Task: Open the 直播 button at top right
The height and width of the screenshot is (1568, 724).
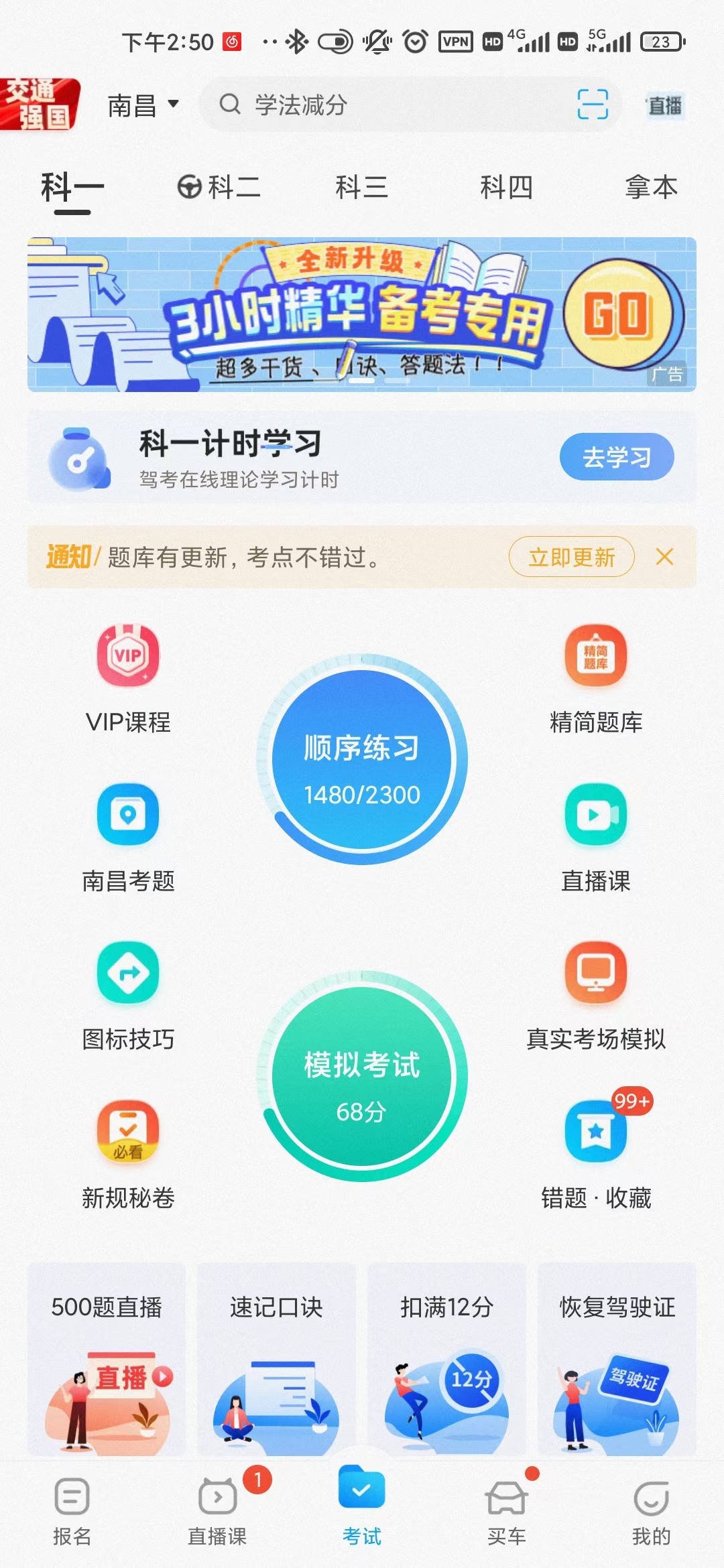Action: [664, 105]
